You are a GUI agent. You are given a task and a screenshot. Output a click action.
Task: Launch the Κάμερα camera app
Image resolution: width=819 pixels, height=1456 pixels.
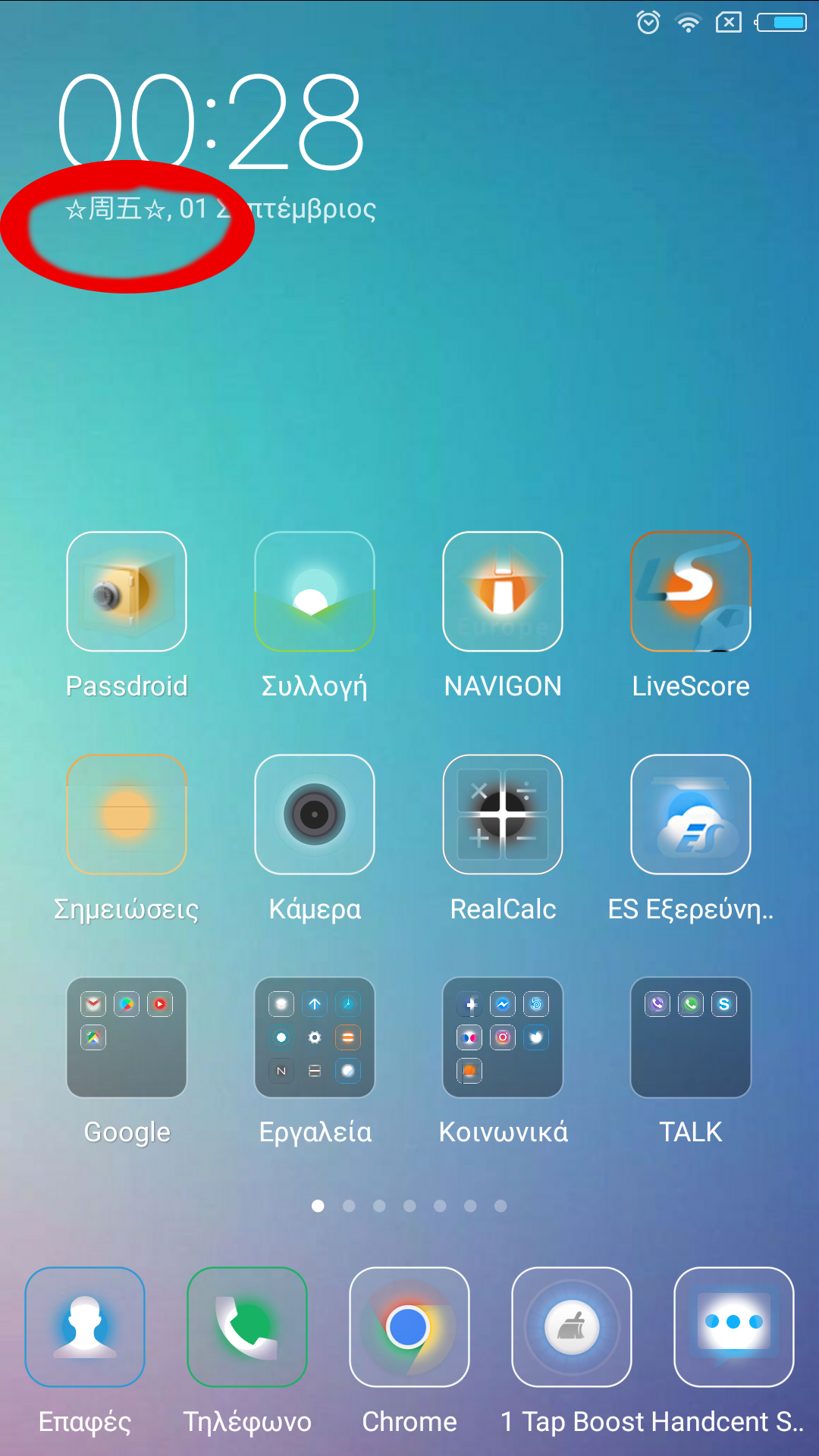(315, 814)
